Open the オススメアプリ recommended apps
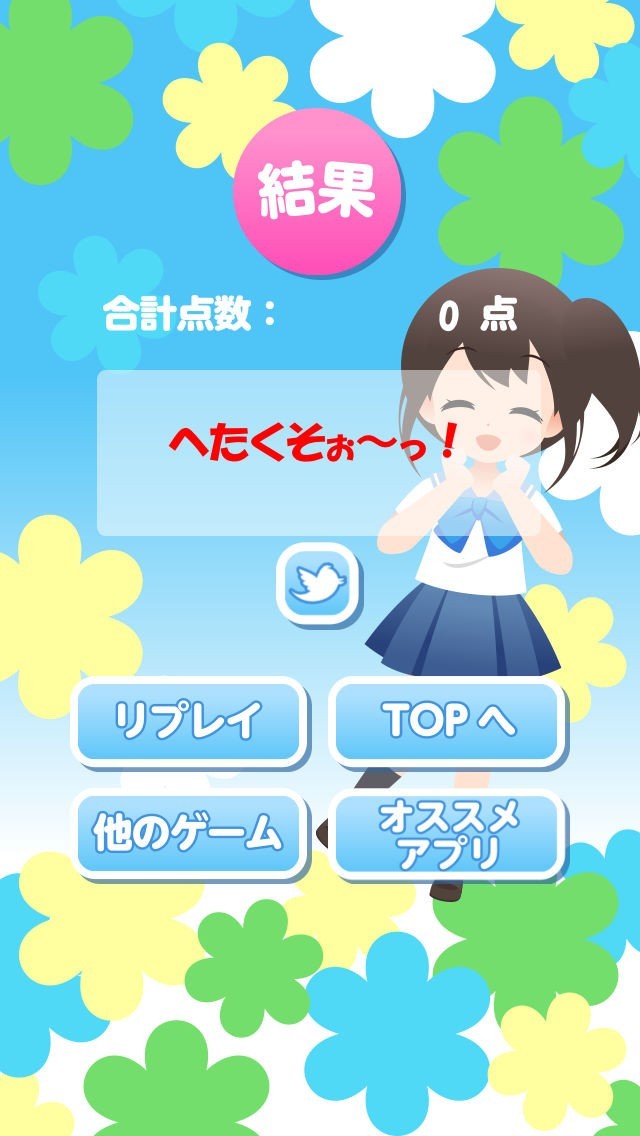This screenshot has width=640, height=1136. (448, 835)
